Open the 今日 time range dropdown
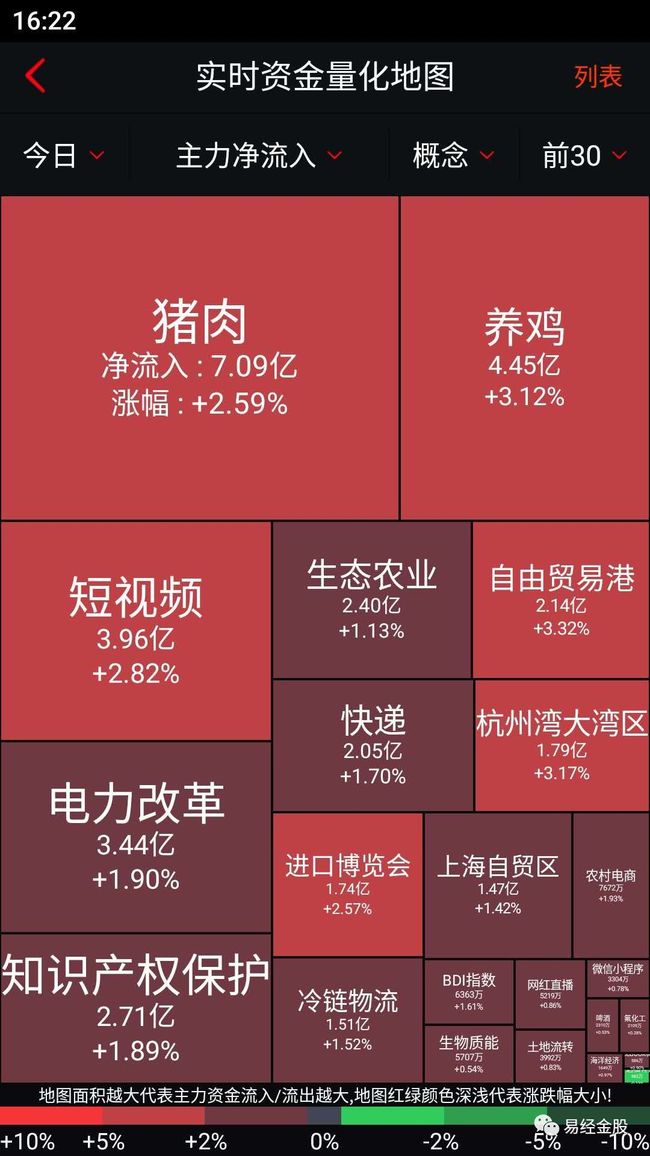The image size is (650, 1156). [x=64, y=156]
